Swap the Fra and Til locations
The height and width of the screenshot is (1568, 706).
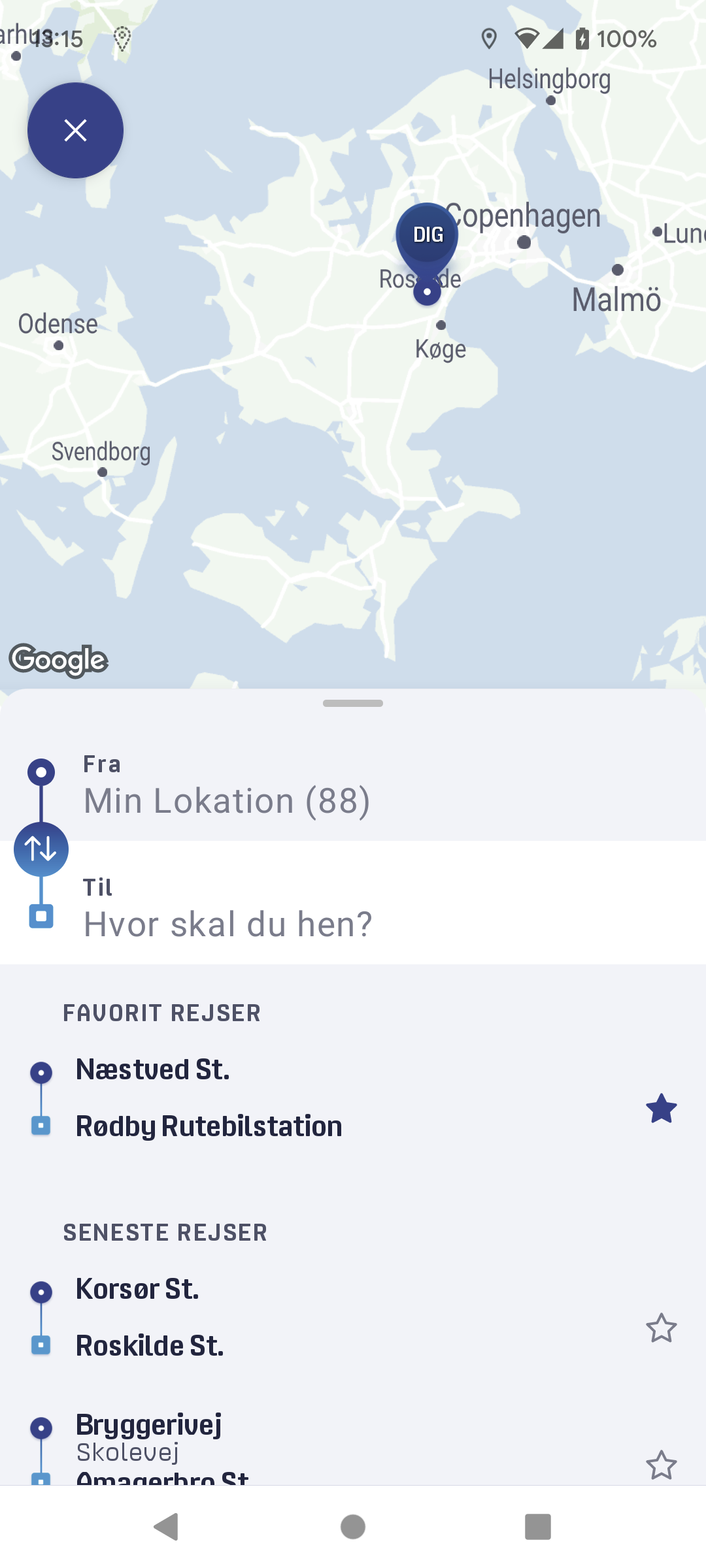(x=41, y=849)
